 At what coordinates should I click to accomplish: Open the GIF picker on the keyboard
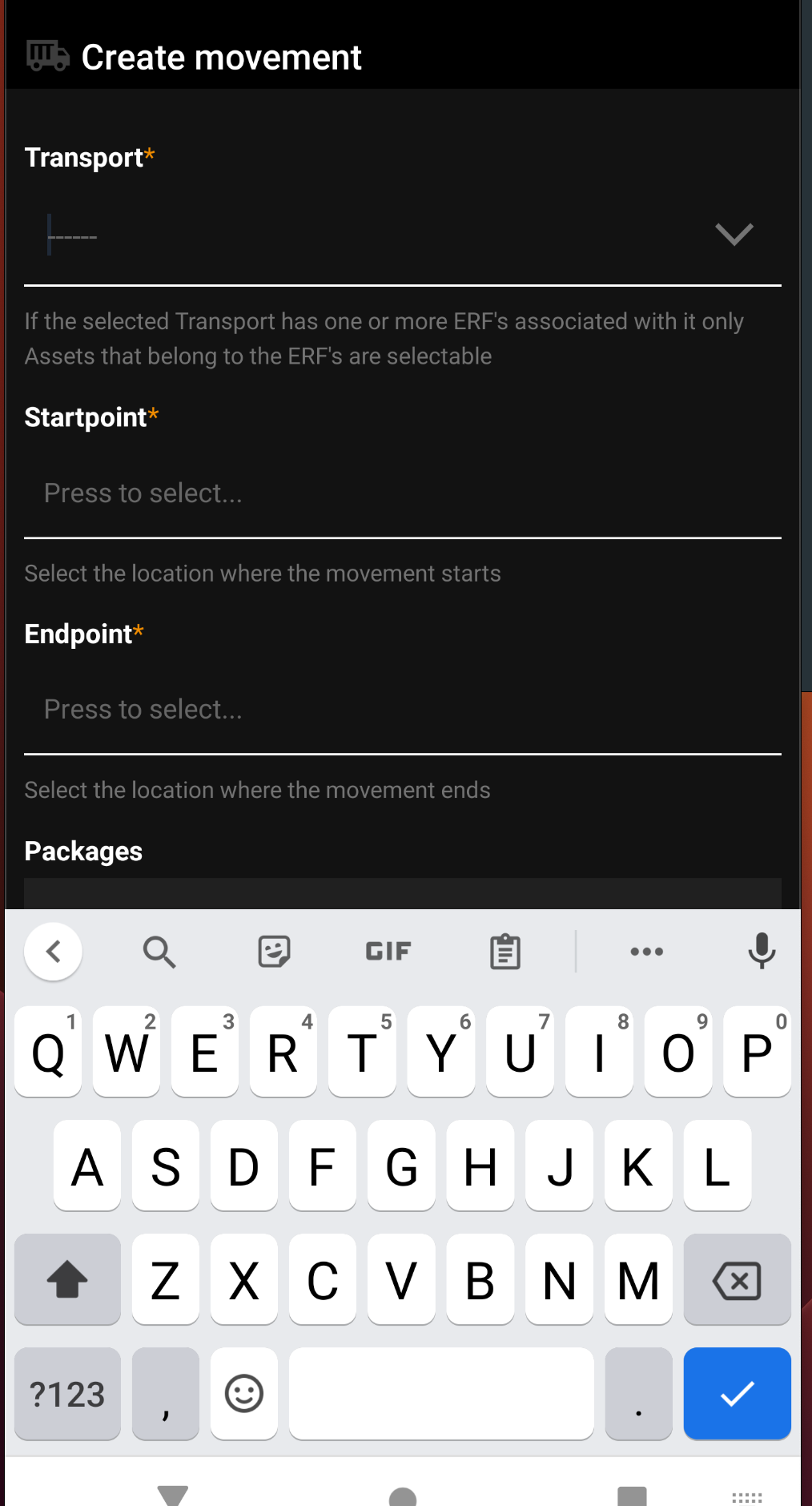(388, 952)
